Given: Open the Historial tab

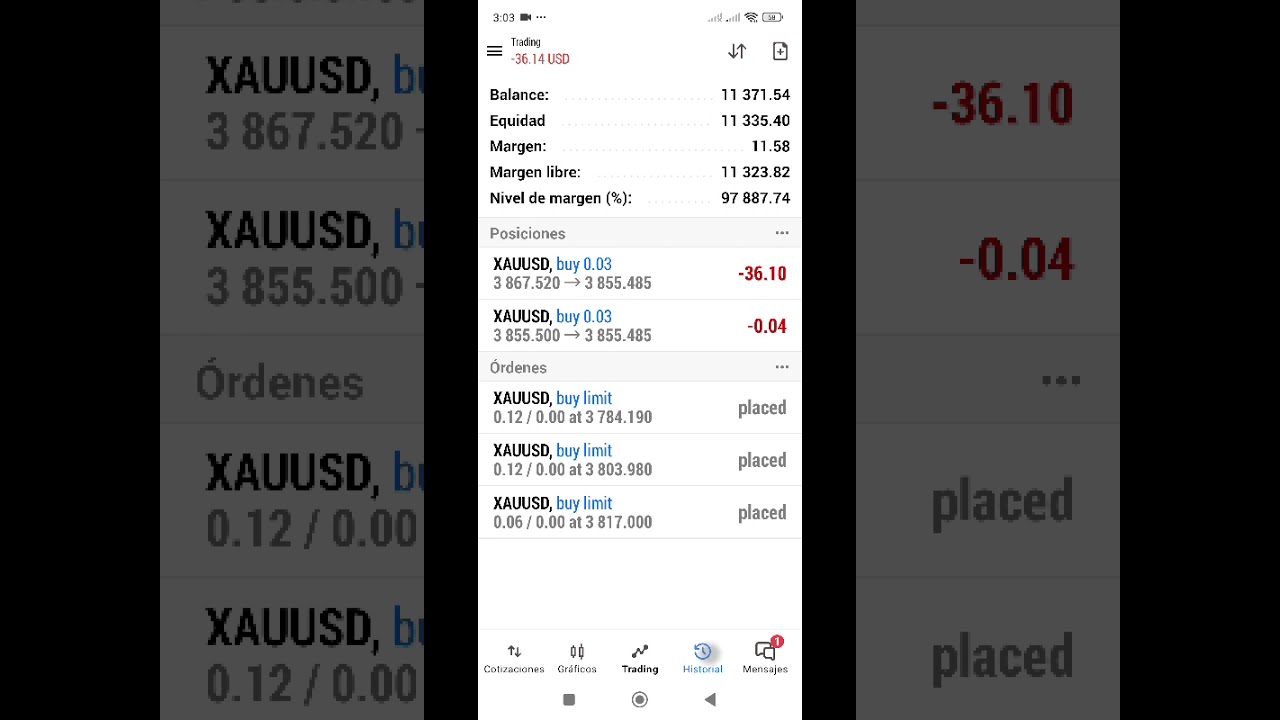Looking at the screenshot, I should point(702,658).
